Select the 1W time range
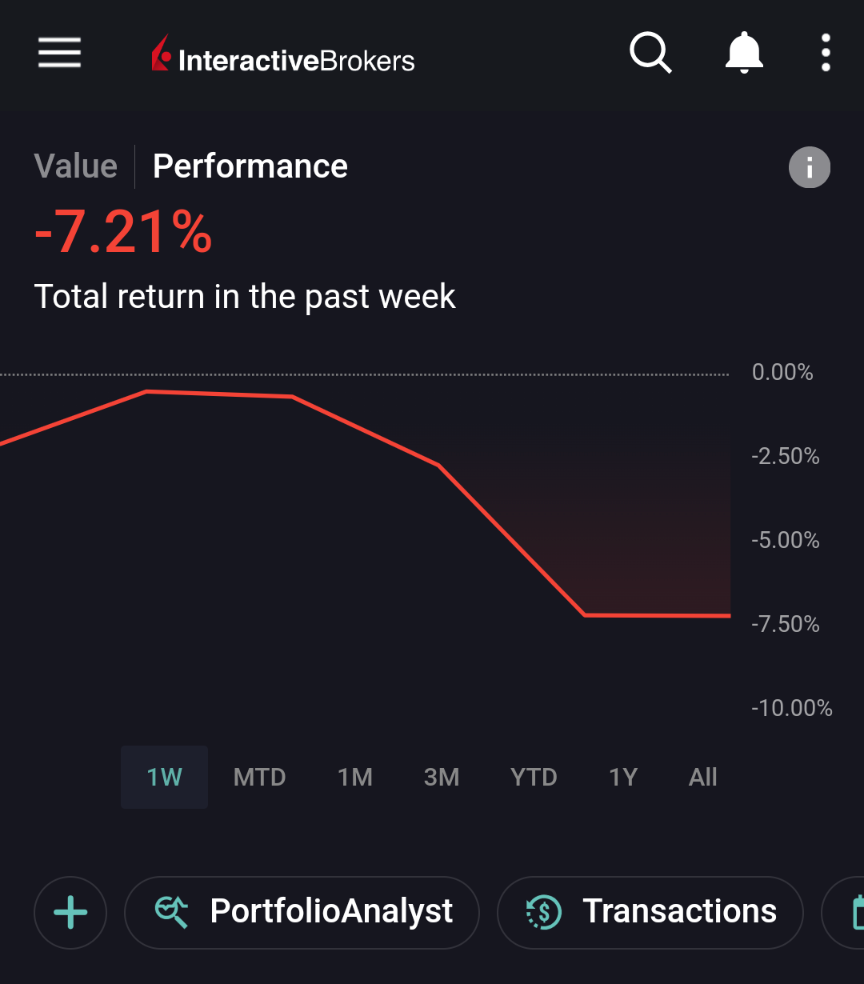Screen dimensions: 864x984 click(164, 777)
